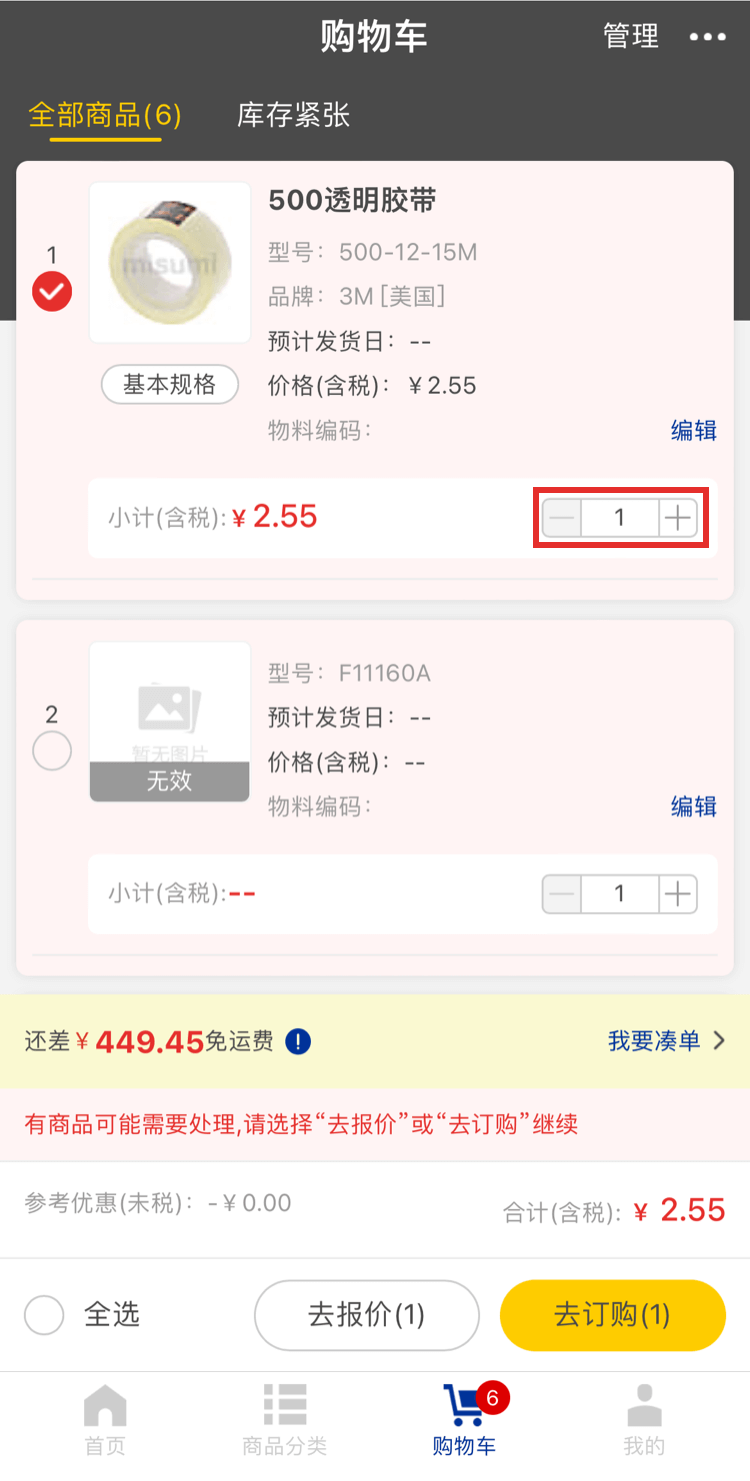This screenshot has width=750, height=1481.
Task: Open the 500透明胶带 product image
Action: pos(170,263)
